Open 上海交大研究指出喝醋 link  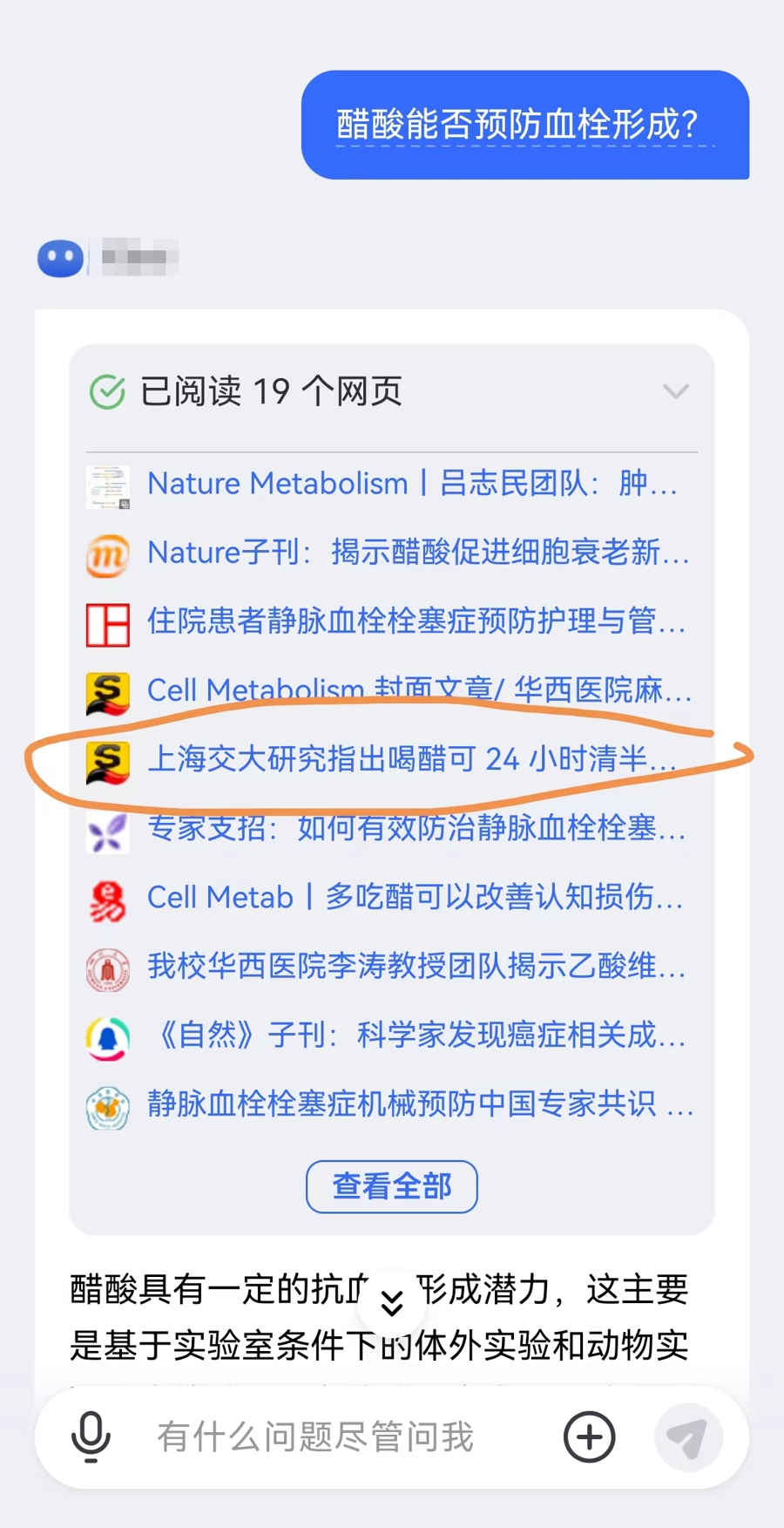(411, 759)
